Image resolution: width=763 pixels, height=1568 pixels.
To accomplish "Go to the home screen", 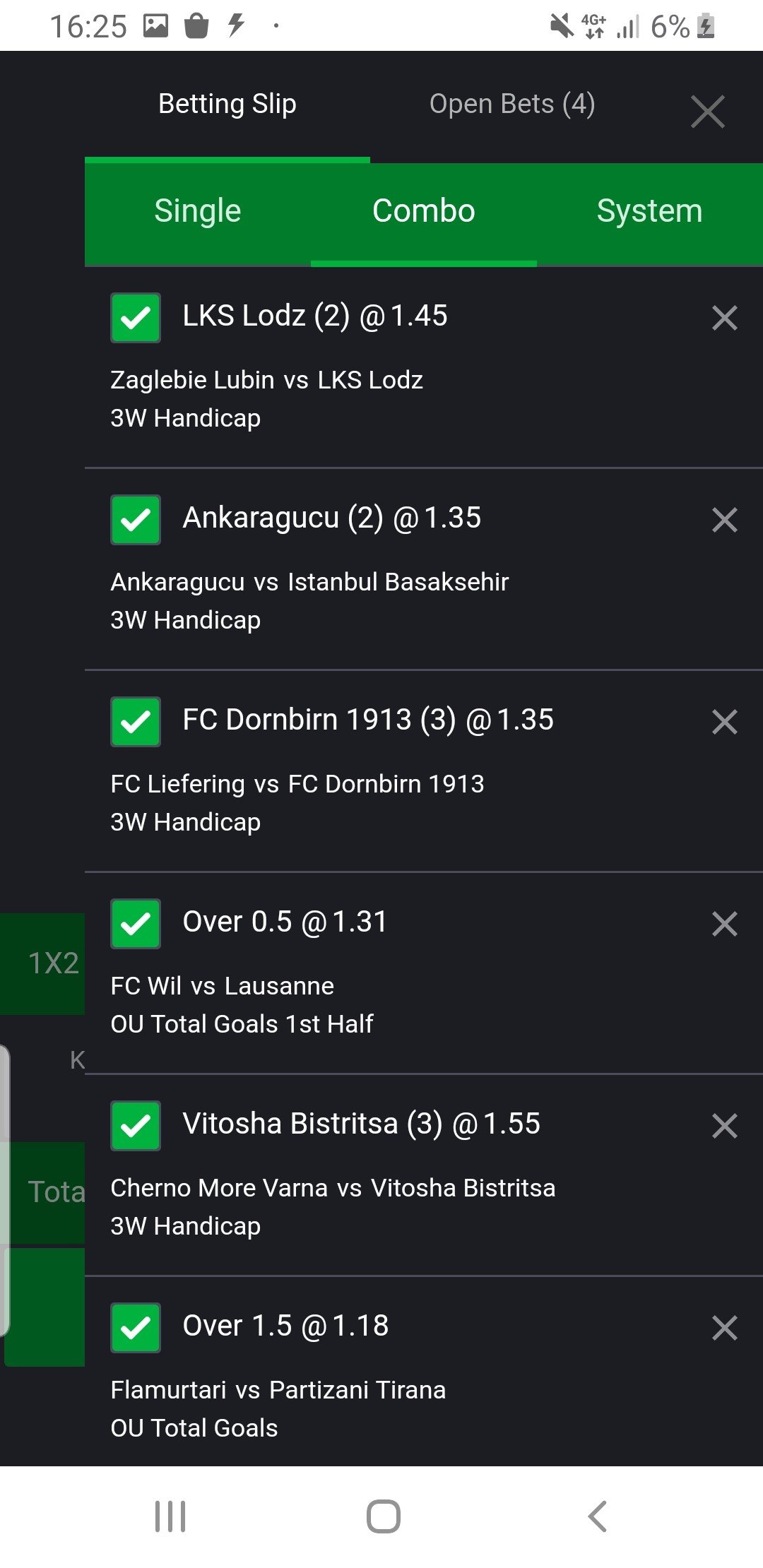I will coord(384,1516).
